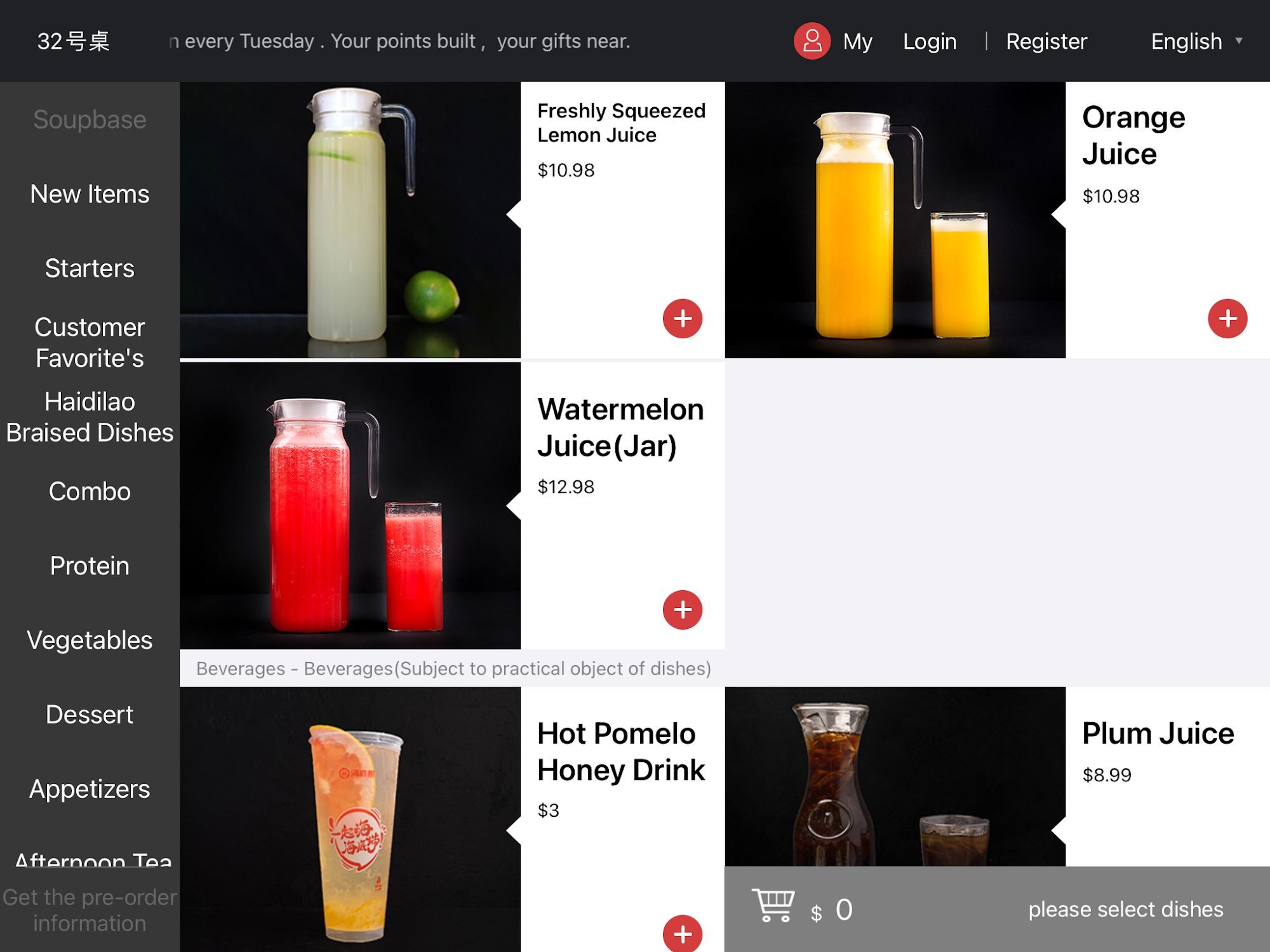Add Watermelon Juice(Jar) to order
1270x952 pixels.
682,609
